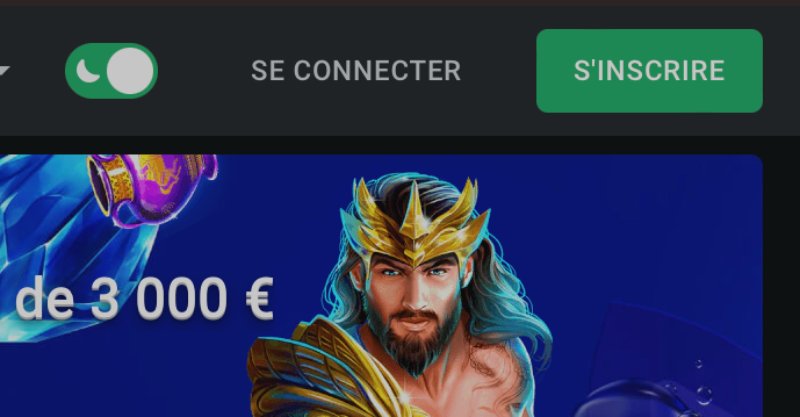Tap SE CONNECTER to log in

coord(356,71)
